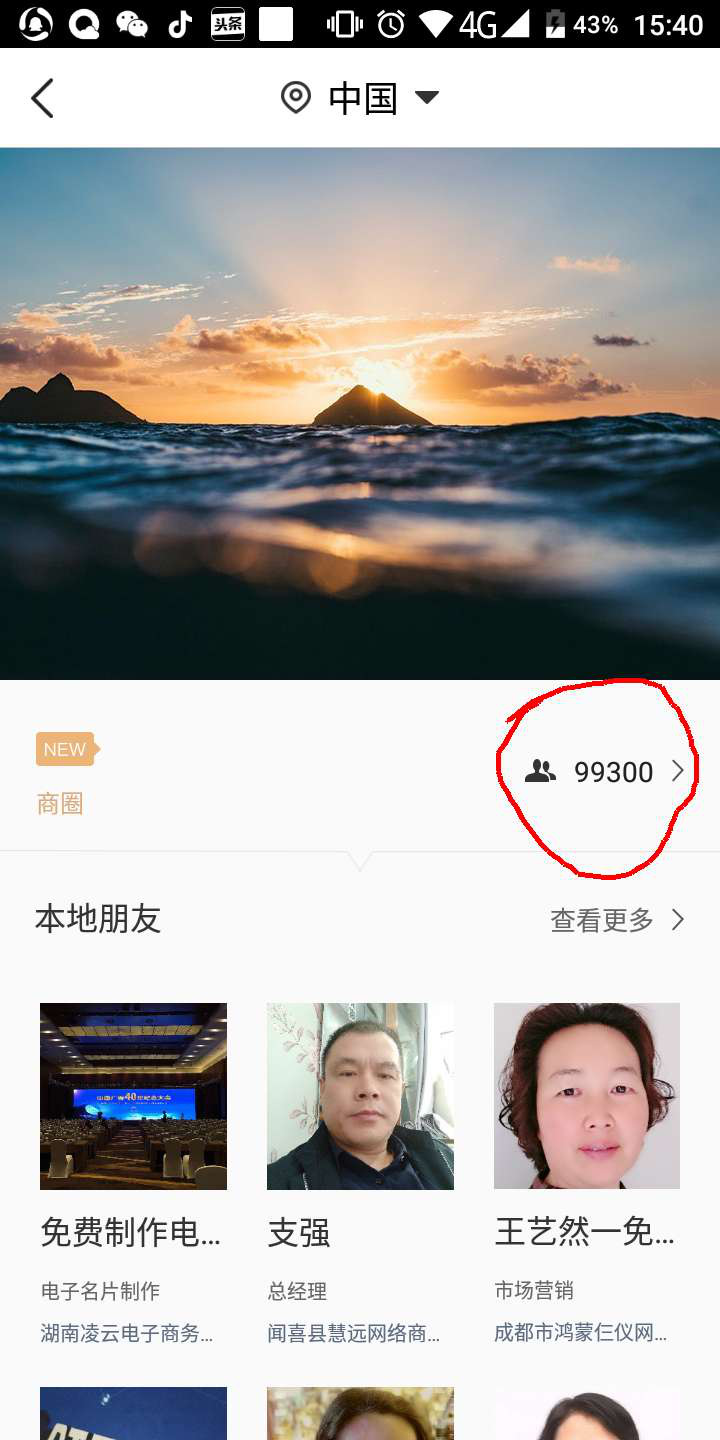Open the 中国 location dropdown

click(361, 98)
